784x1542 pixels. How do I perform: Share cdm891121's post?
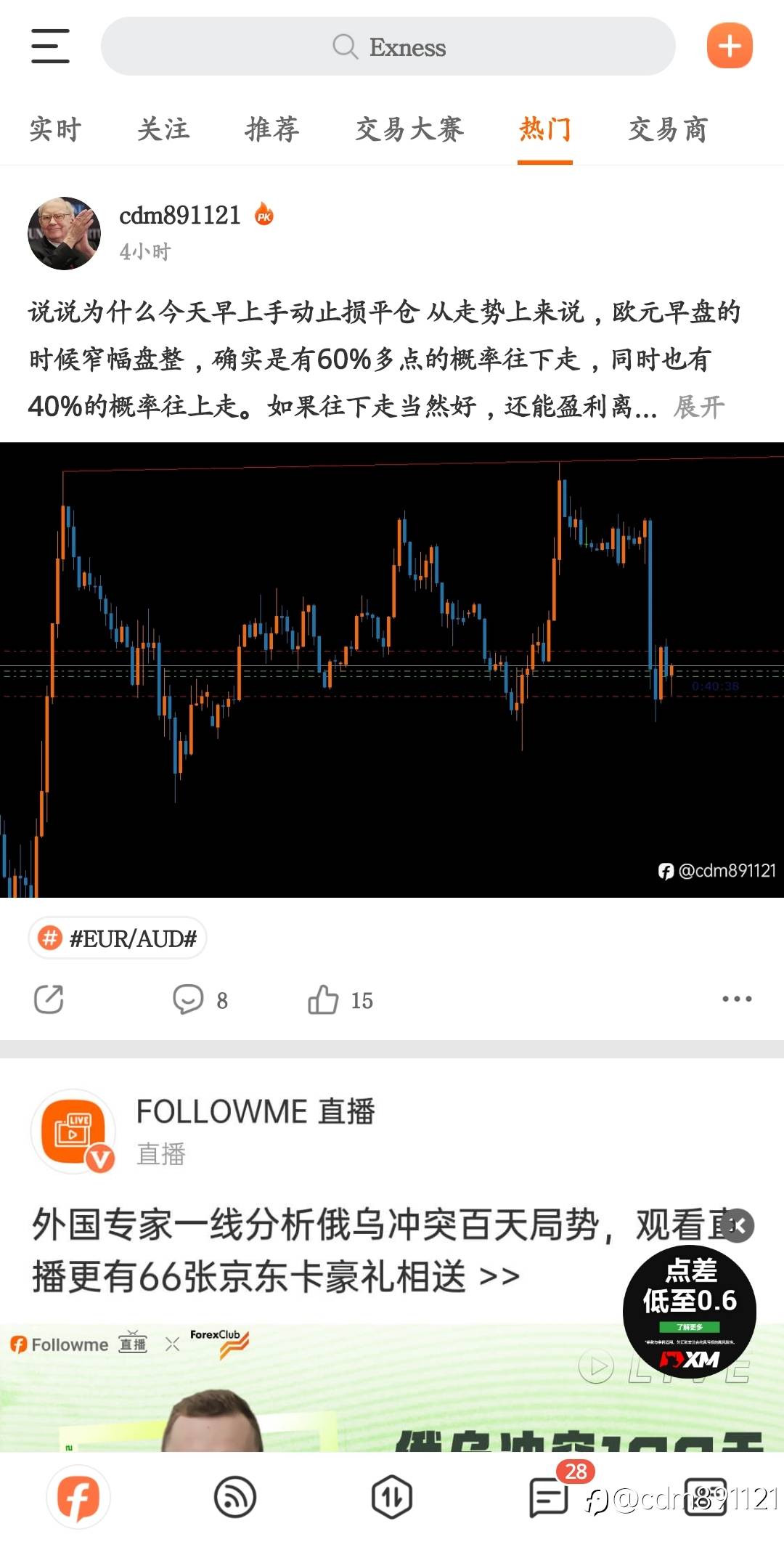point(49,999)
